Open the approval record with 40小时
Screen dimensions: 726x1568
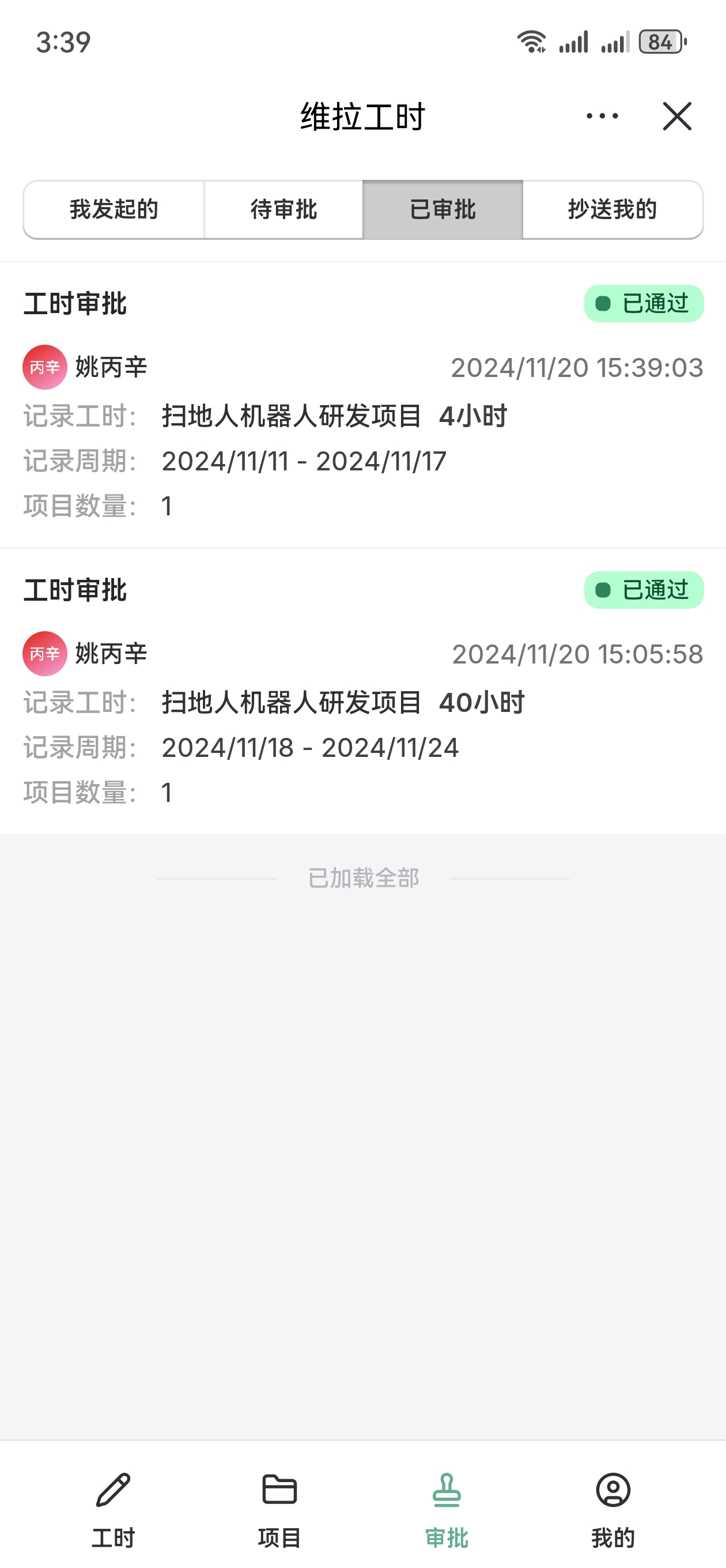362,691
